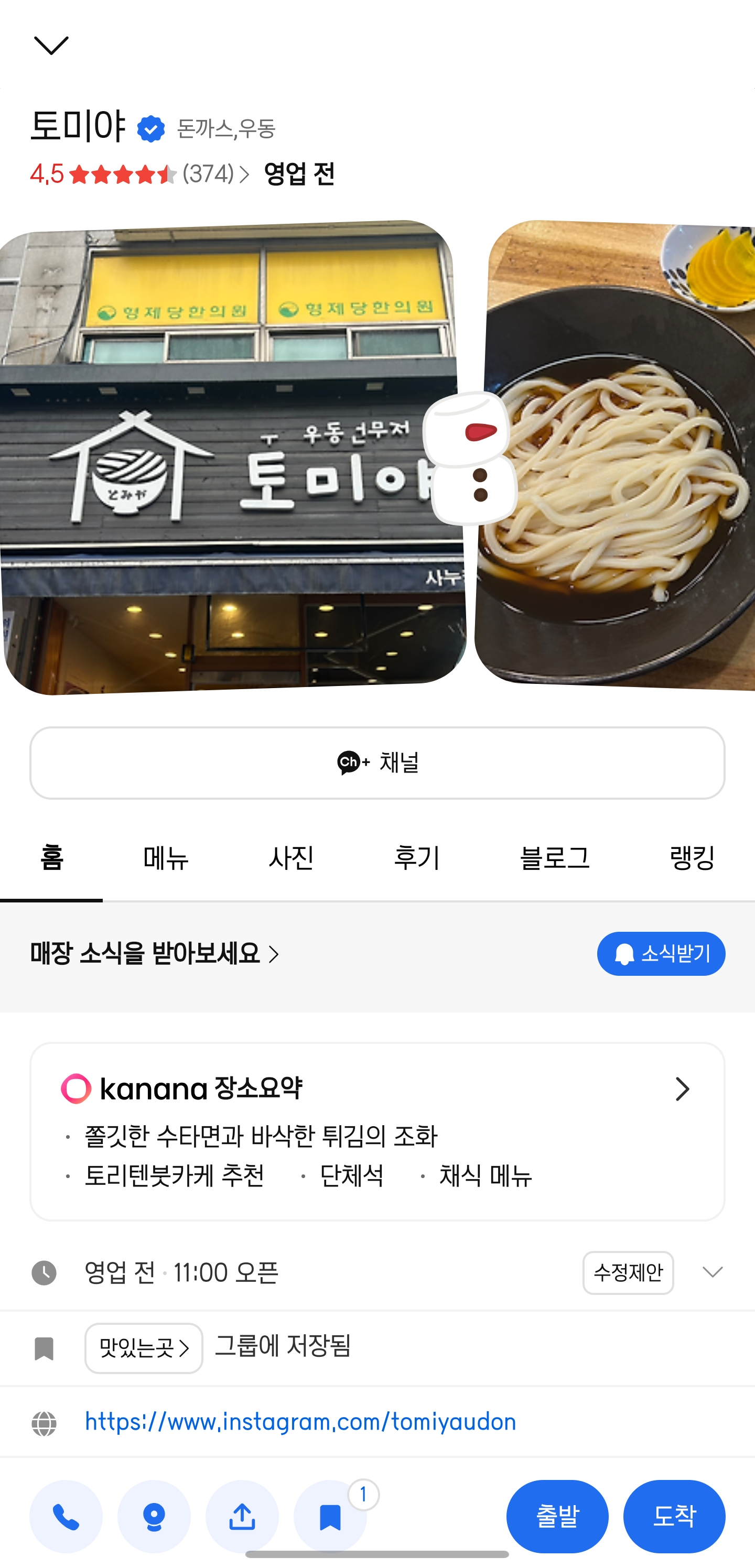Expand the business hours details
Image resolution: width=755 pixels, height=1568 pixels.
pos(712,1273)
